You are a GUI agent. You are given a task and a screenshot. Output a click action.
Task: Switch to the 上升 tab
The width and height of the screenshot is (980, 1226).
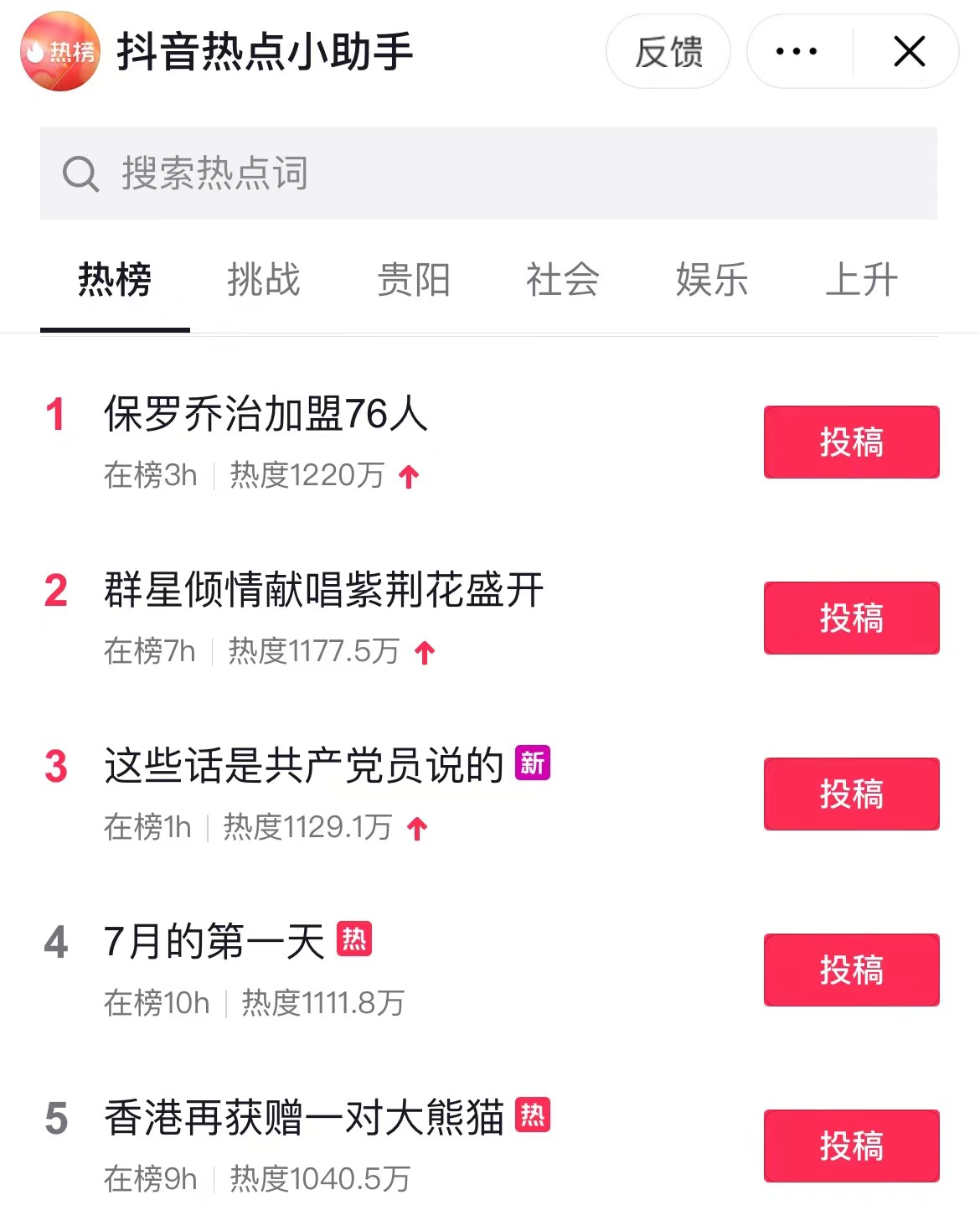[862, 280]
